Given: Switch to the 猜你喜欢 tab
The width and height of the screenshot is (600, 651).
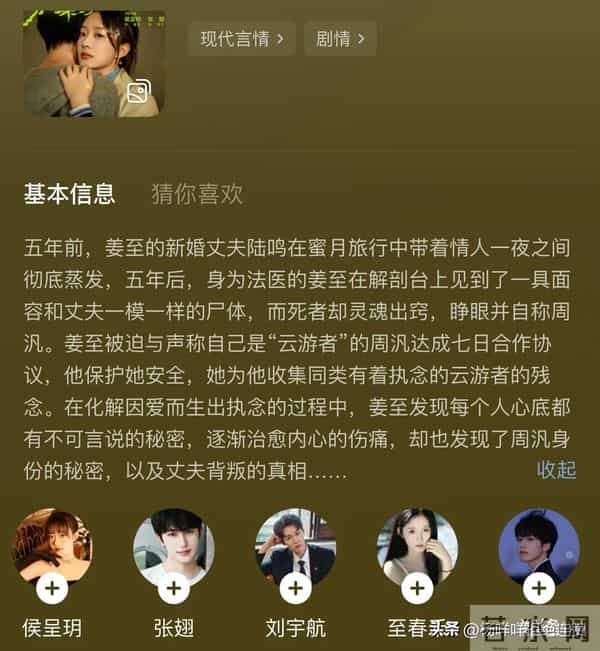Looking at the screenshot, I should (x=197, y=194).
